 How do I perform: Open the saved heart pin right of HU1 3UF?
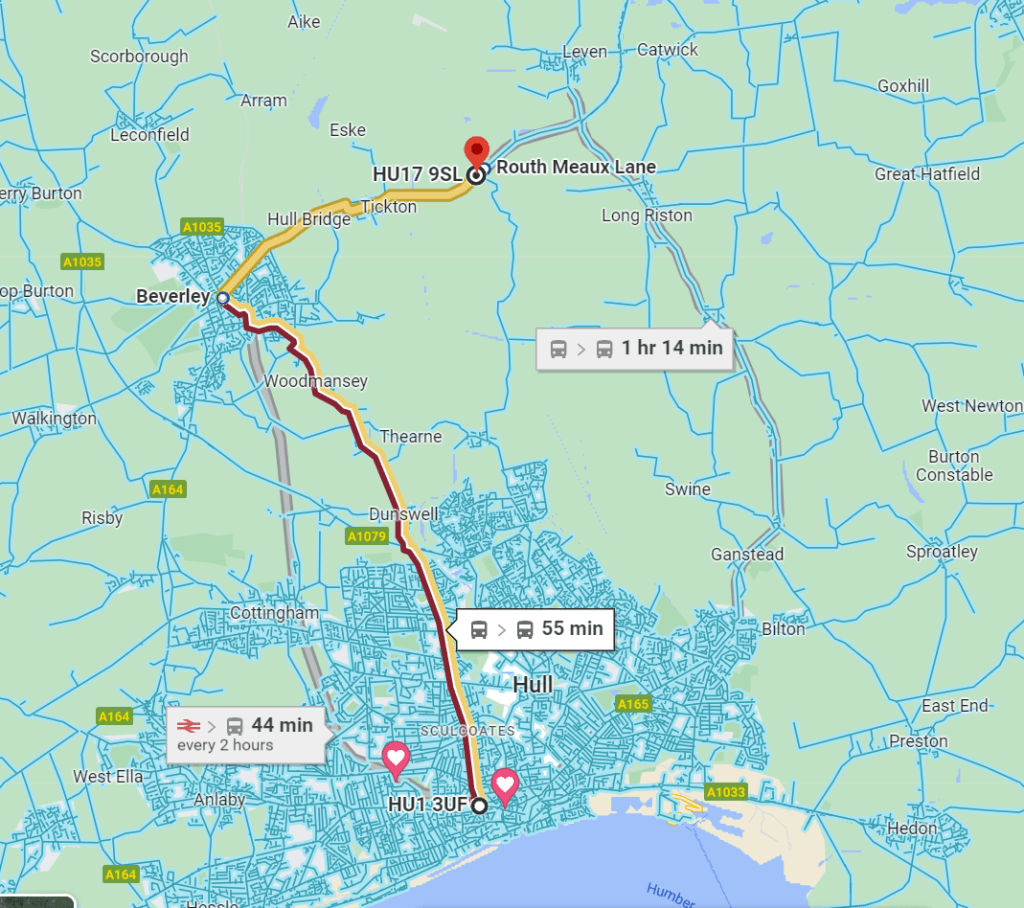click(506, 785)
